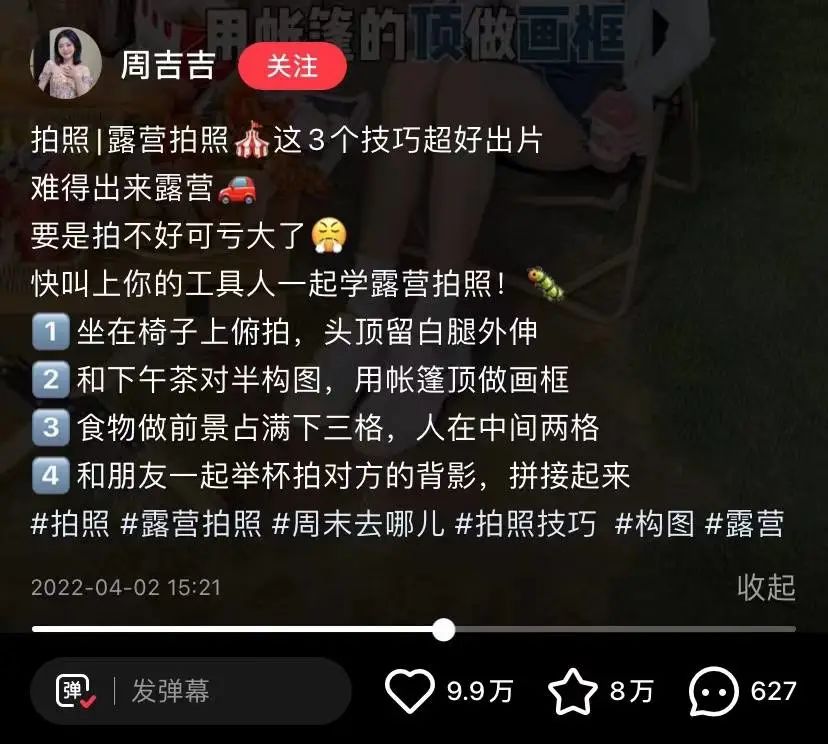Image resolution: width=828 pixels, height=744 pixels.
Task: Open 周吉吉's profile avatar
Action: click(x=66, y=64)
